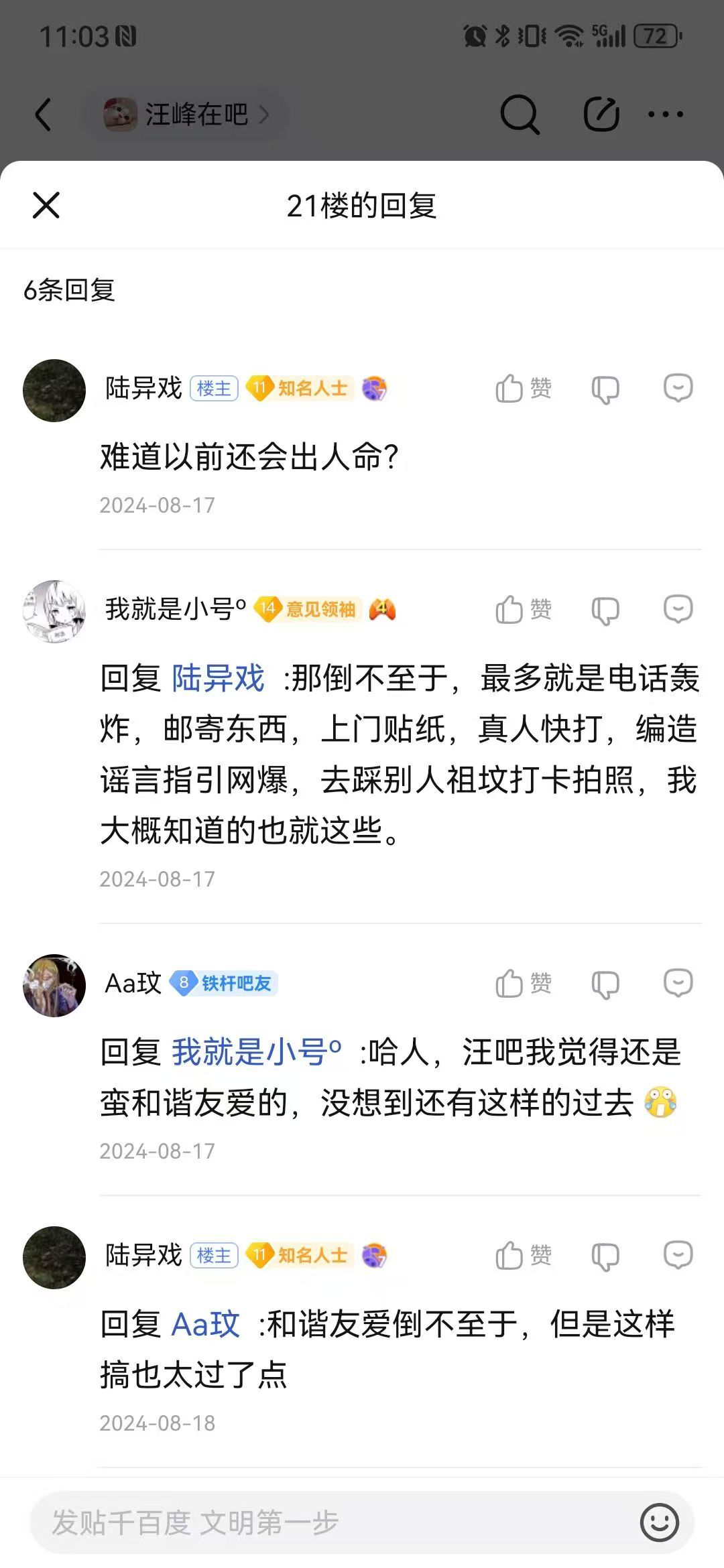Open the emoji picker smiley
This screenshot has height=1568, width=724.
coord(660,1522)
